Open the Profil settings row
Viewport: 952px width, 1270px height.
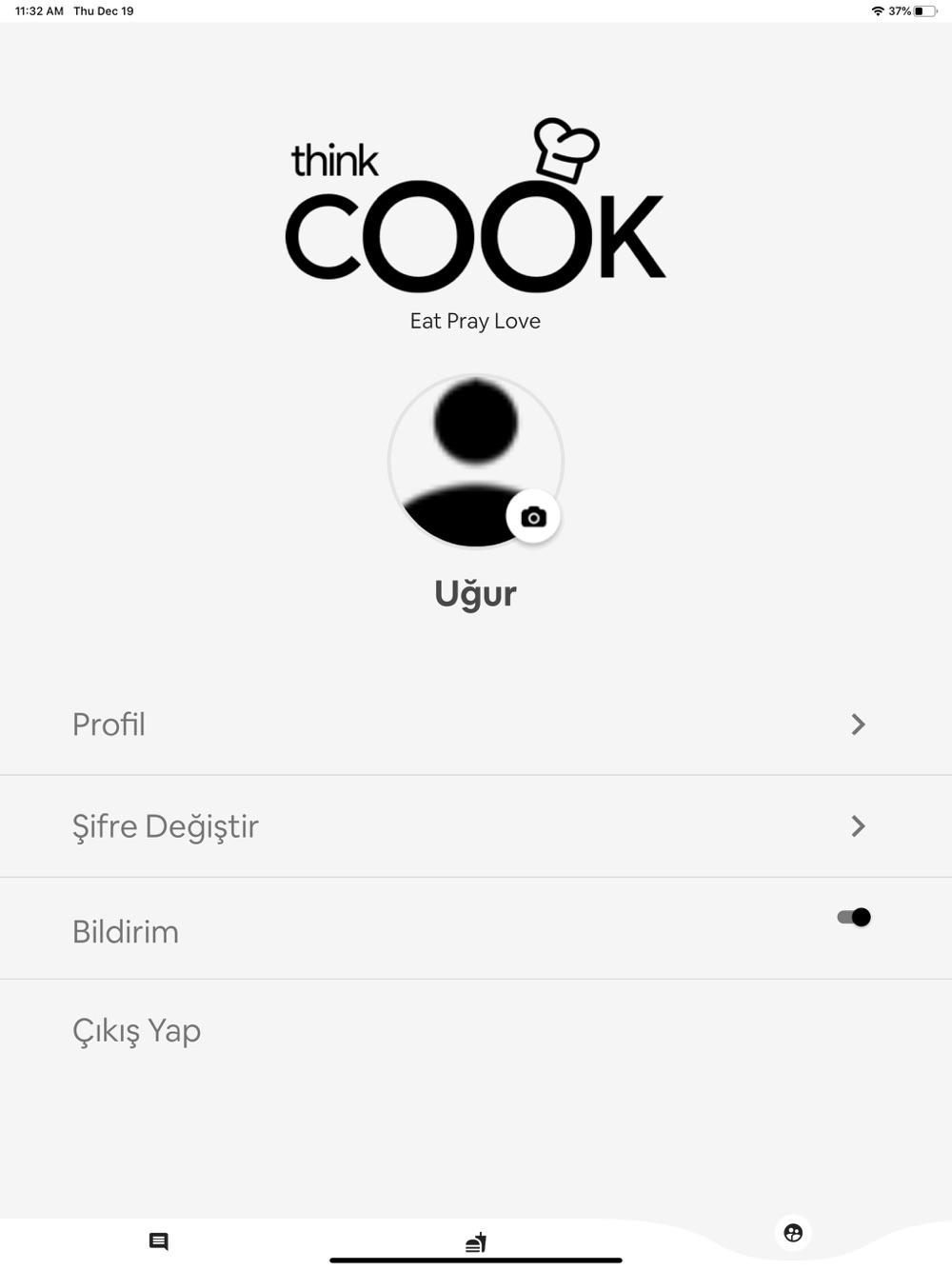point(474,724)
